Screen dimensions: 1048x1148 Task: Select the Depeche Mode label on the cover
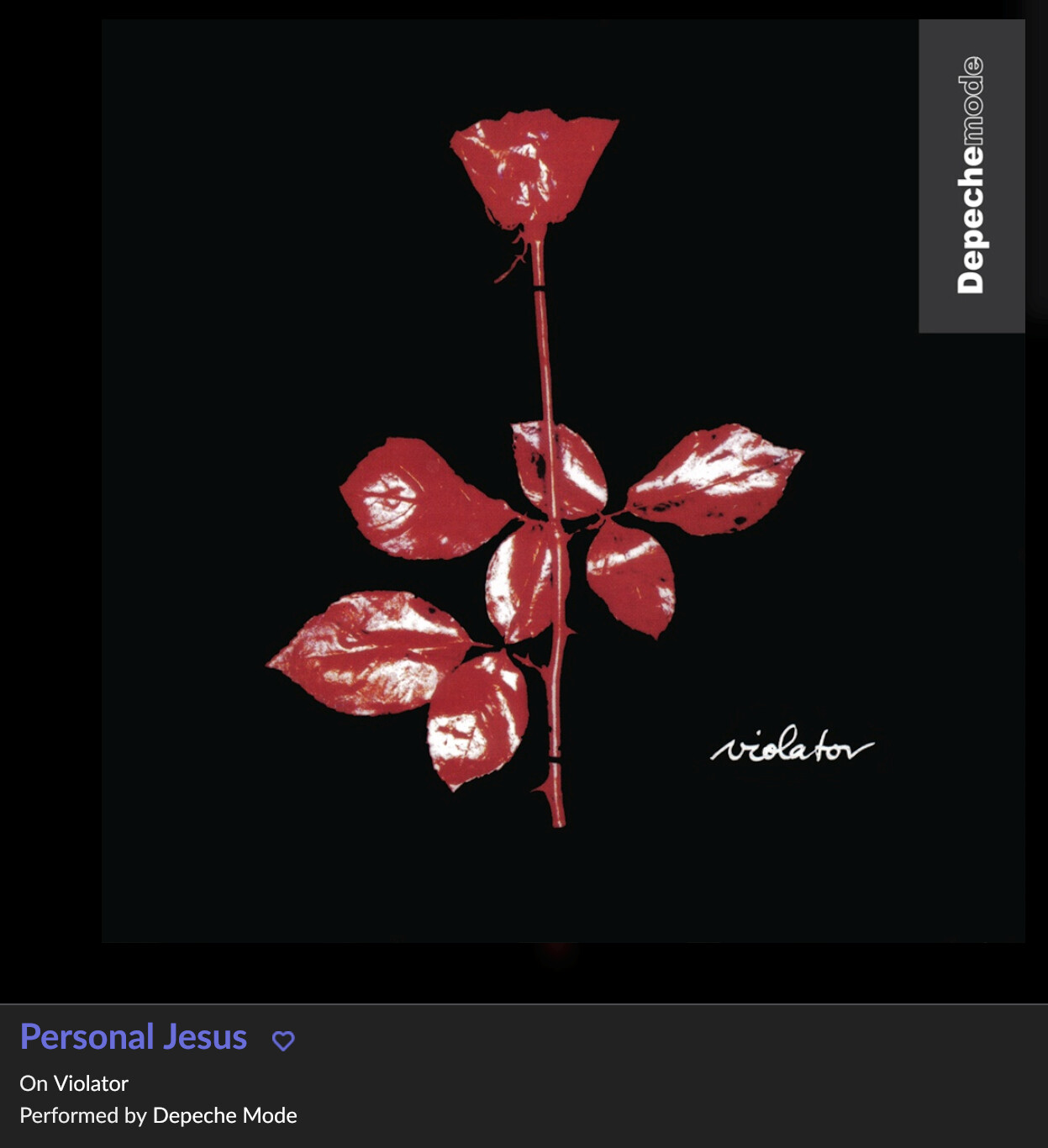(973, 168)
